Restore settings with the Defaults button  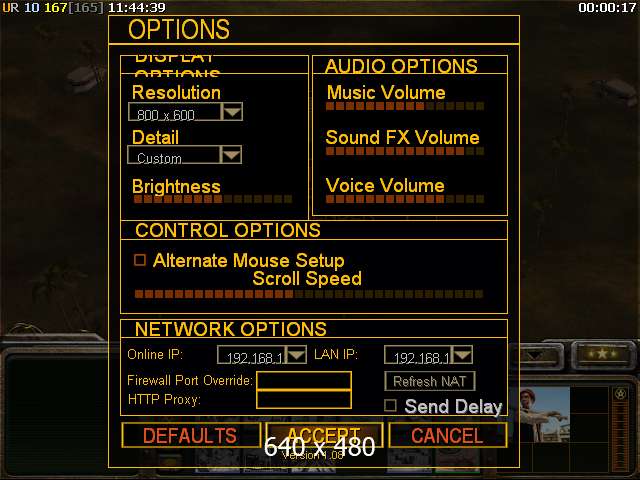click(x=190, y=435)
